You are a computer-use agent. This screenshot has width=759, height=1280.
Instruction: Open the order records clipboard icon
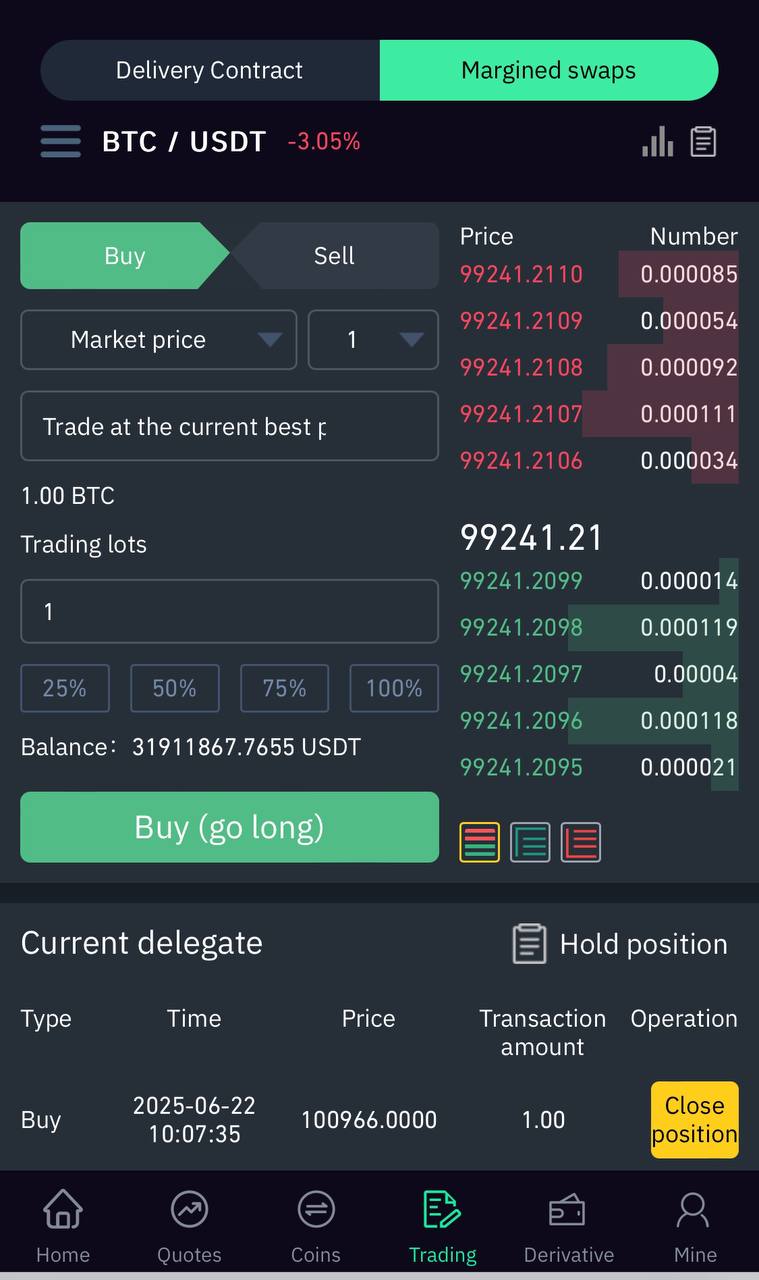click(x=704, y=142)
